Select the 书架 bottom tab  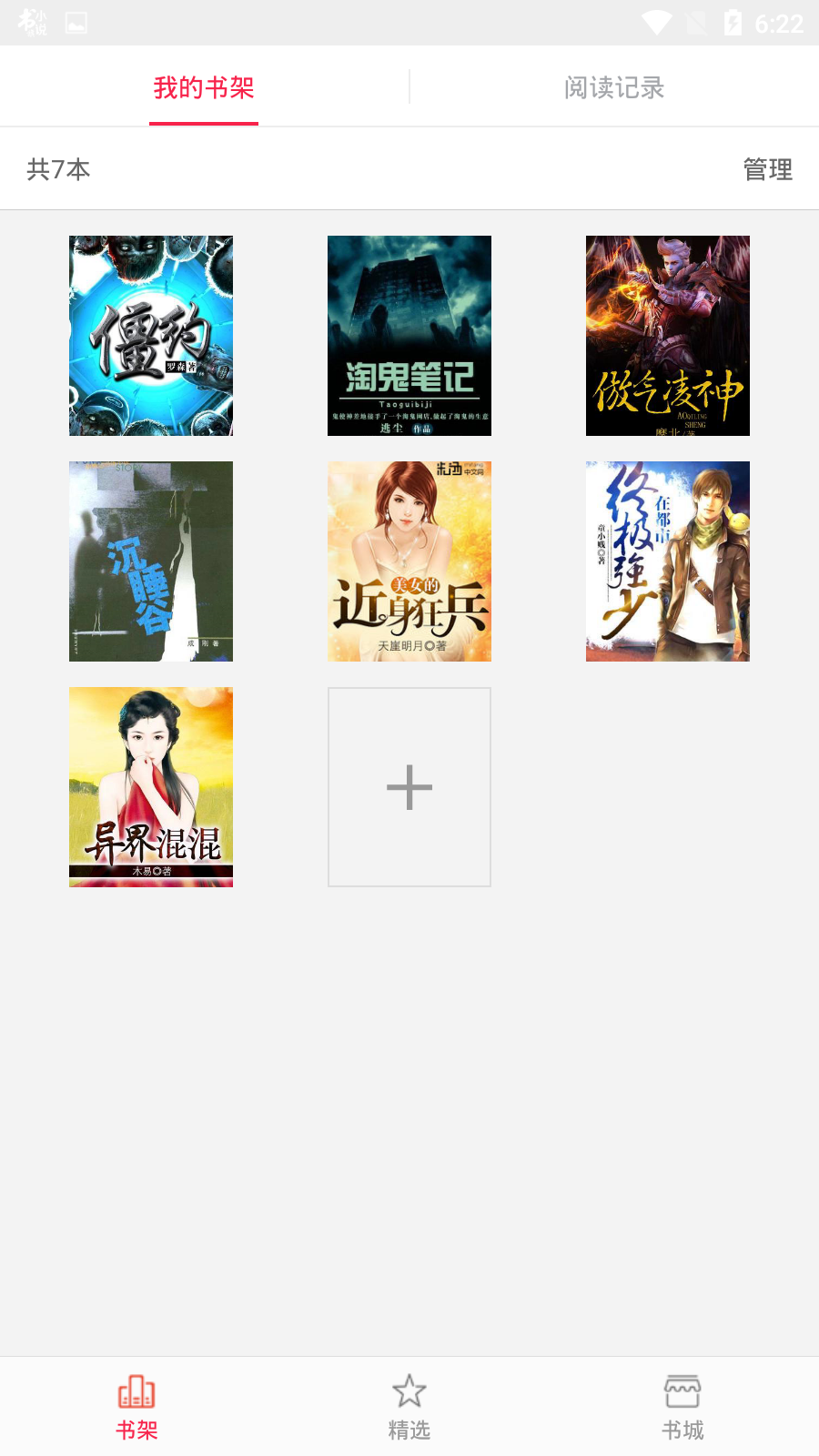pos(136,1407)
